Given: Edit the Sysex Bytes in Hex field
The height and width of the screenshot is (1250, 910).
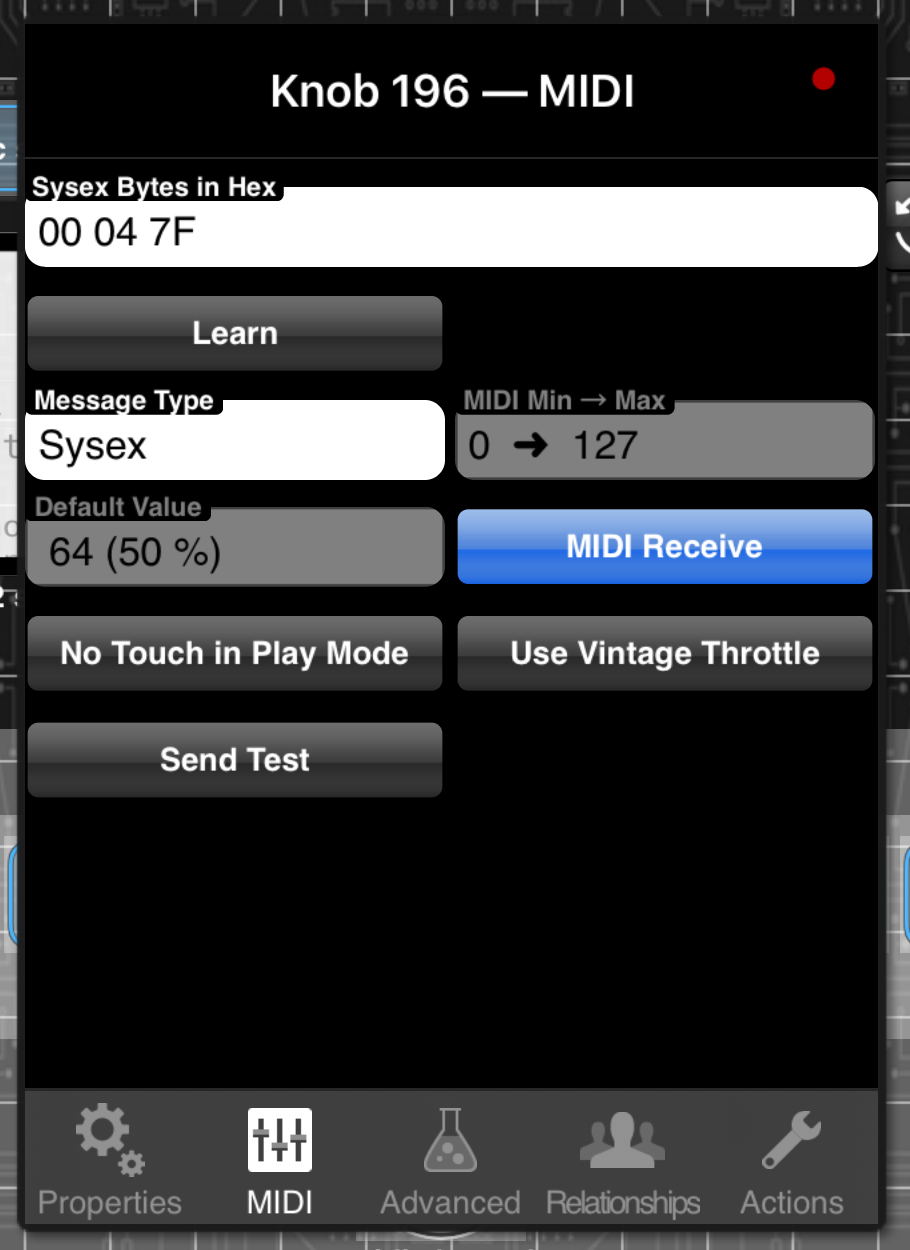Looking at the screenshot, I should click(x=451, y=228).
